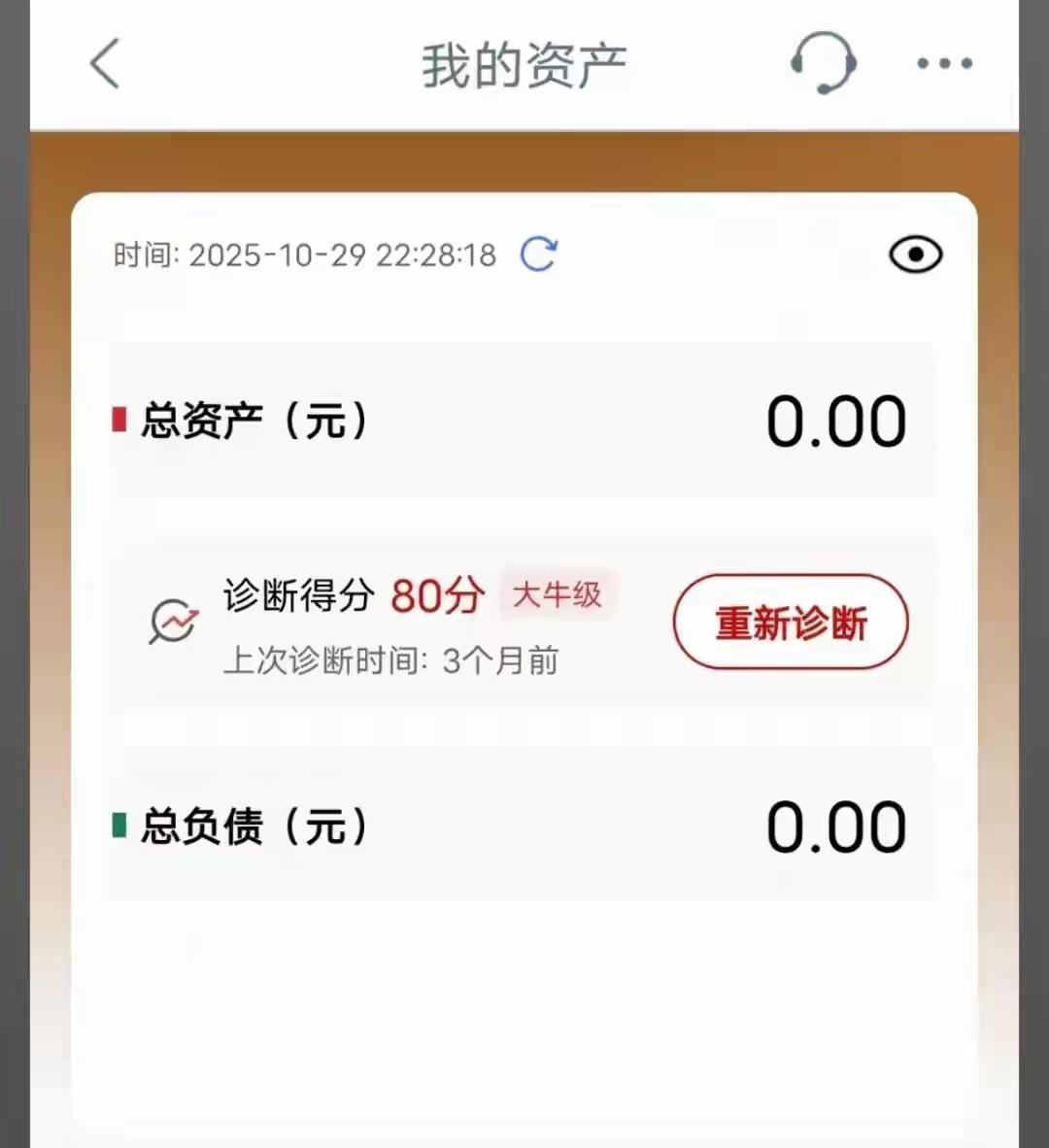Tap the back arrow to go back
This screenshot has height=1148, width=1049.
coord(104,63)
